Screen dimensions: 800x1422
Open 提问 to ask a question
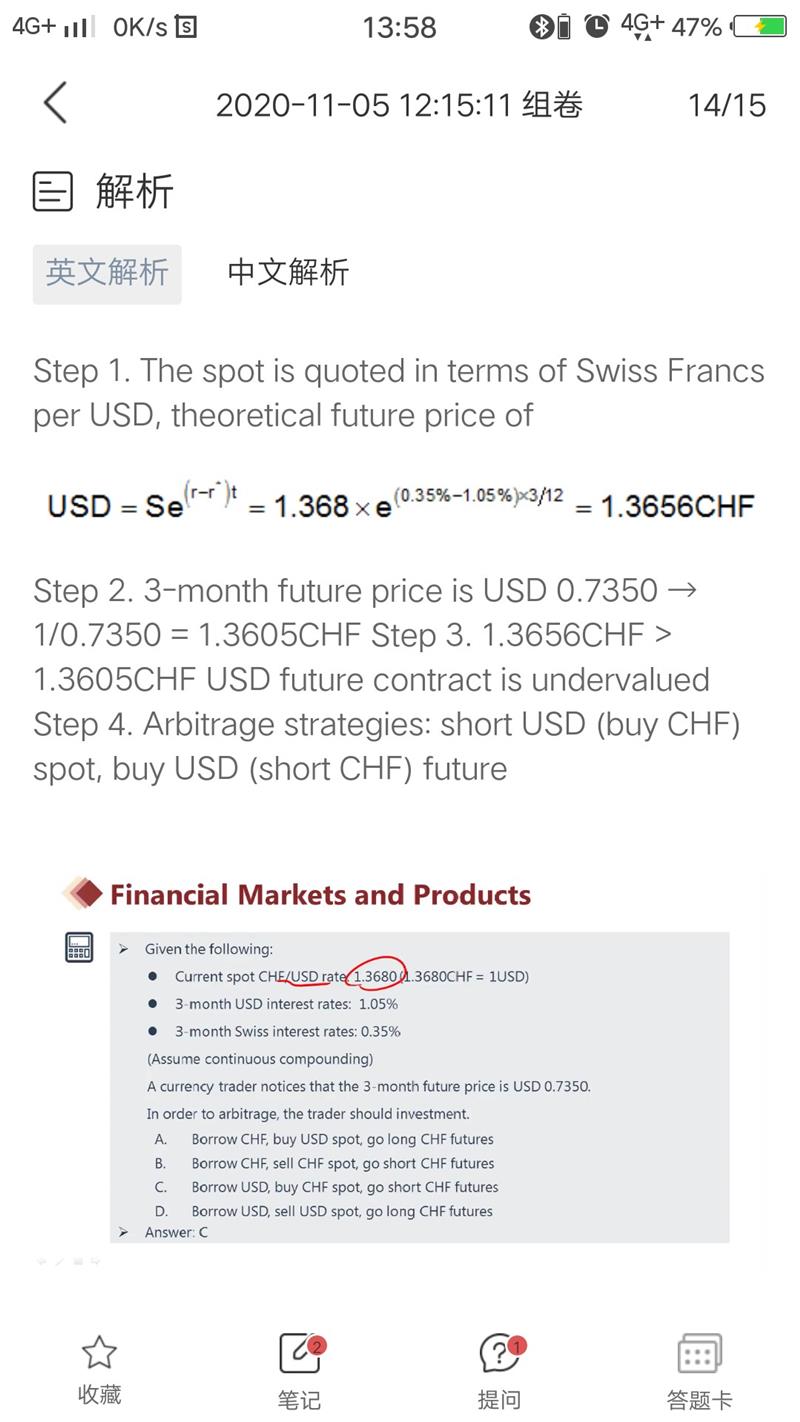[x=499, y=1371]
